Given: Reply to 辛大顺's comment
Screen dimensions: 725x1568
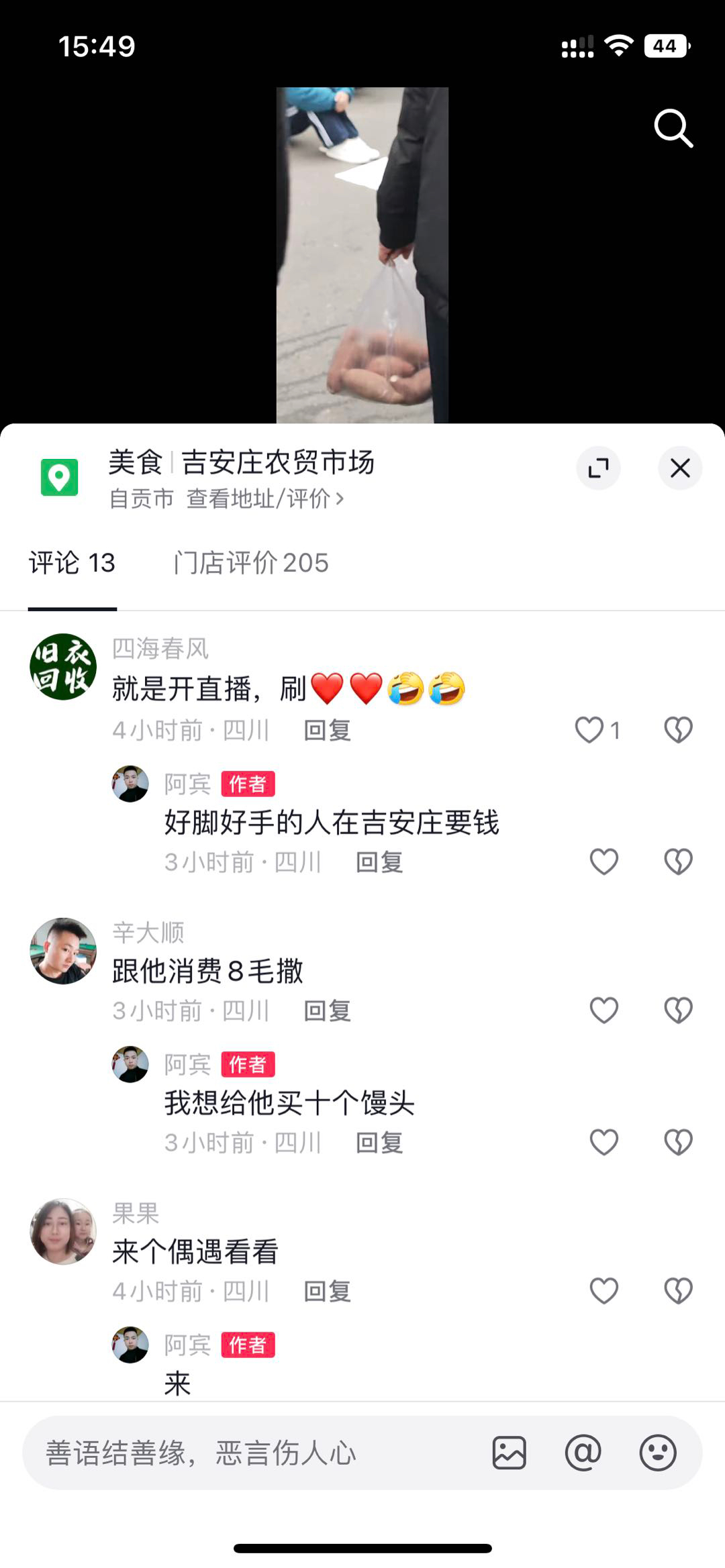Looking at the screenshot, I should pyautogui.click(x=327, y=1011).
